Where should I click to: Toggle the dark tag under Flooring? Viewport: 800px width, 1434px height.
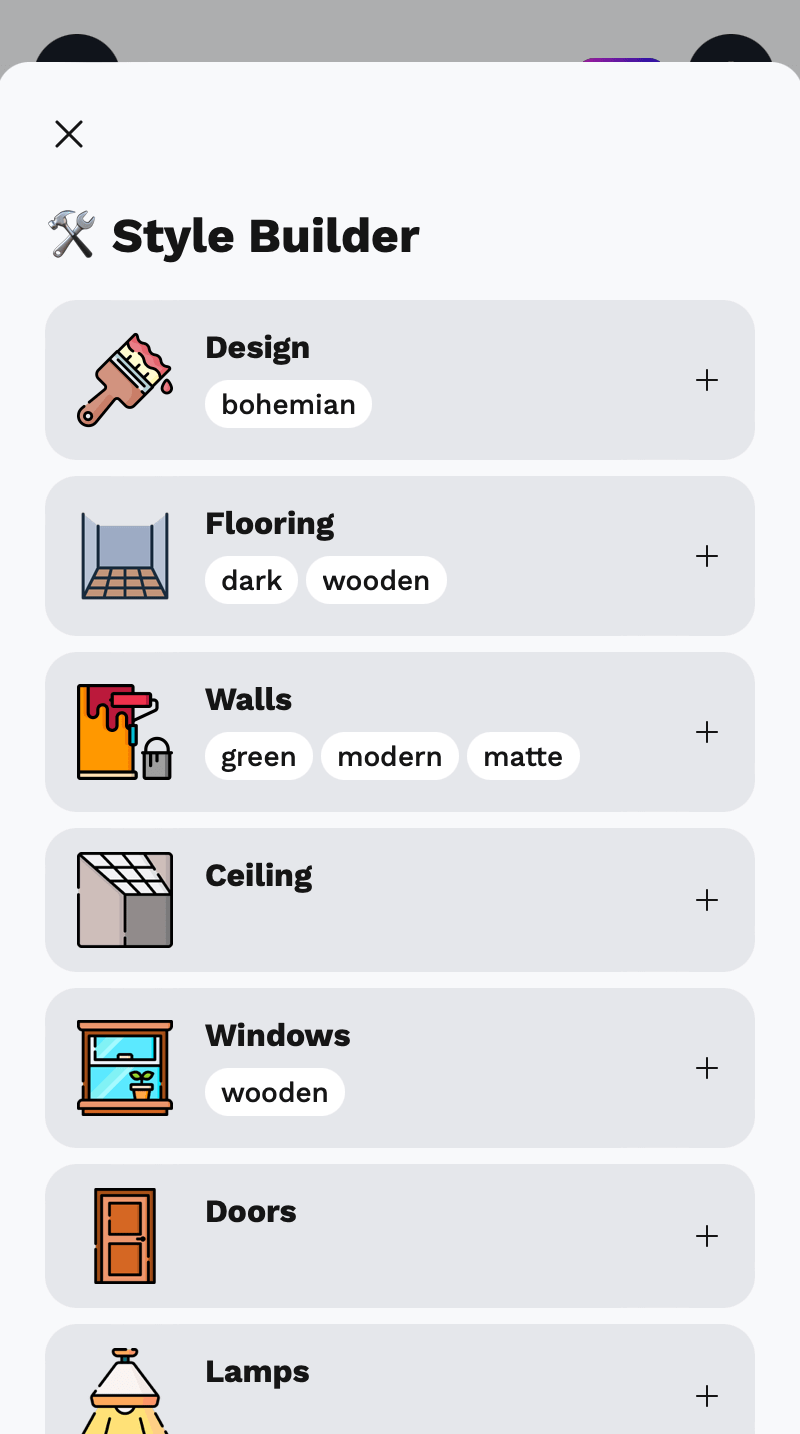251,580
